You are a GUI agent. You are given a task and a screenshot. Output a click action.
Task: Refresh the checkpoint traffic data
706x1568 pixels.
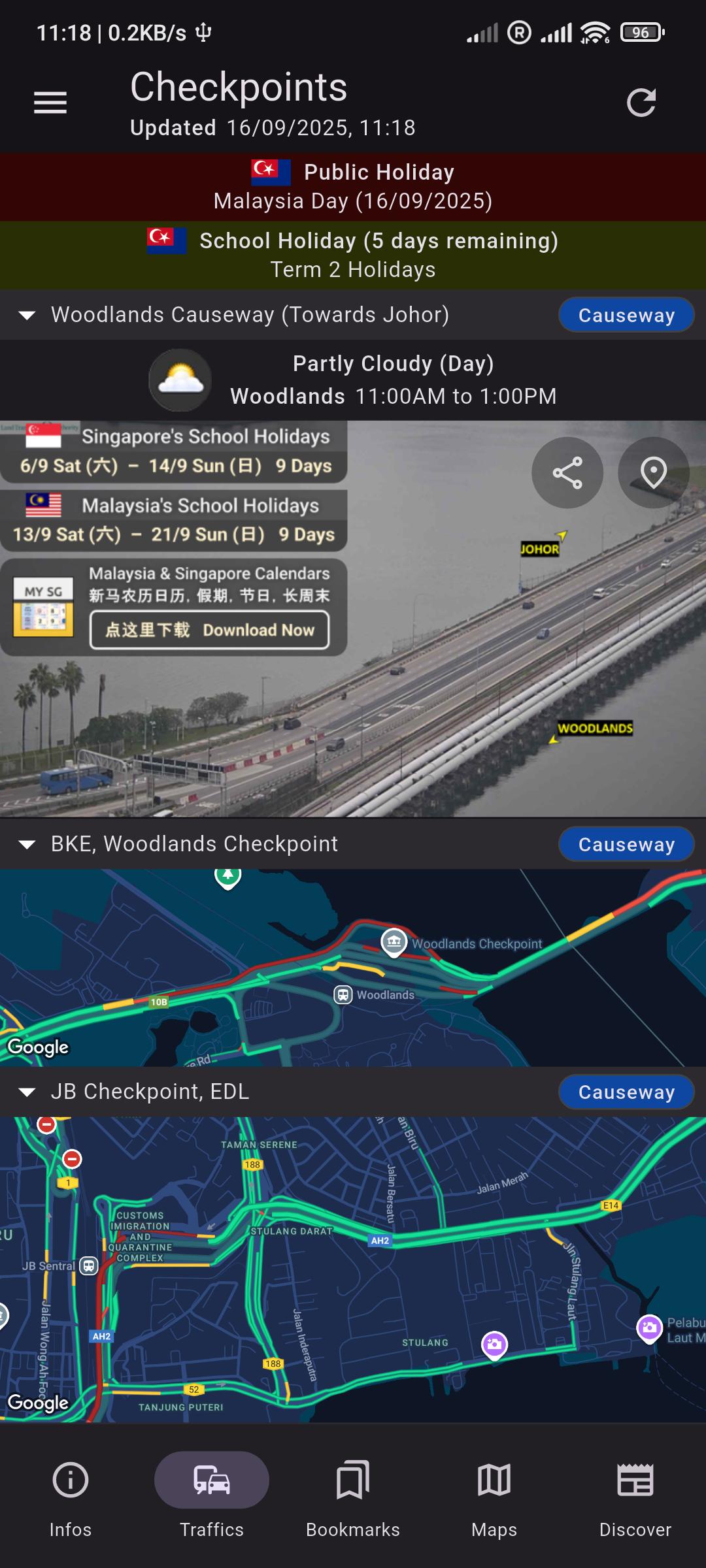click(641, 103)
